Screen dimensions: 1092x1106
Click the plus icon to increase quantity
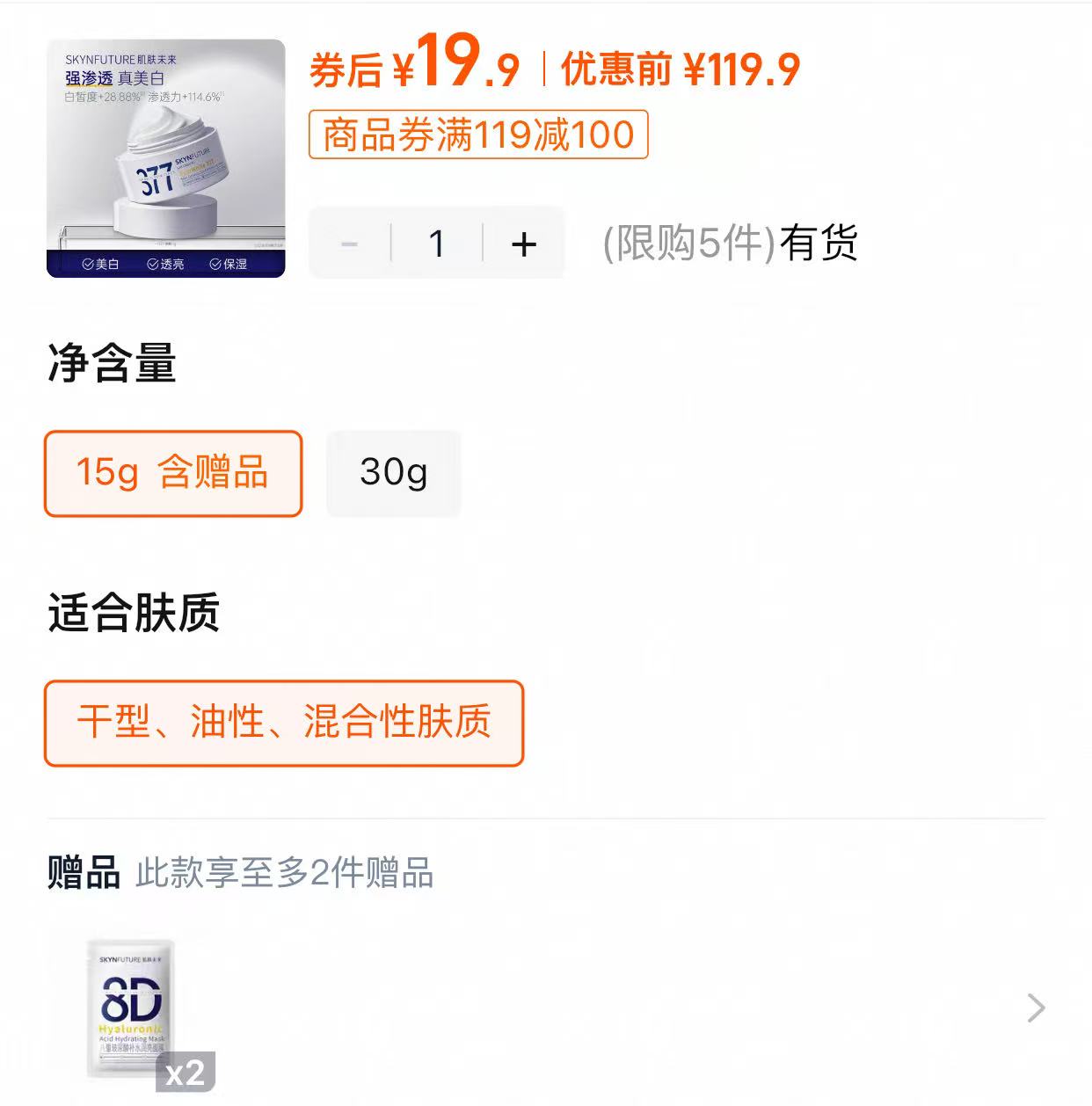point(523,244)
